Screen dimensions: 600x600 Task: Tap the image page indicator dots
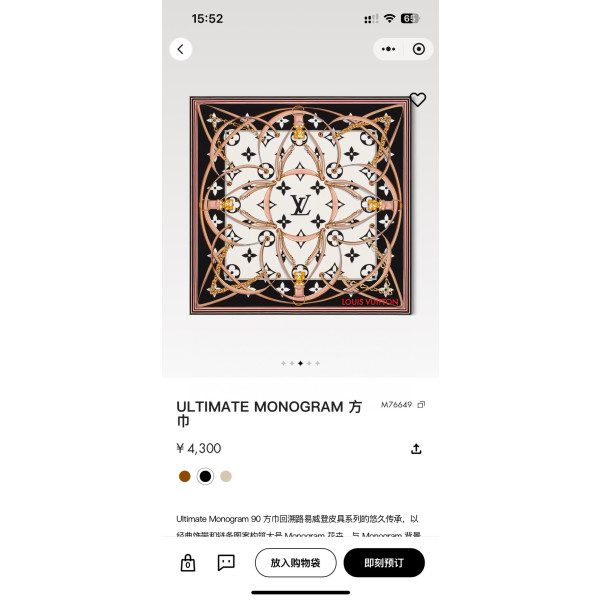pos(300,363)
